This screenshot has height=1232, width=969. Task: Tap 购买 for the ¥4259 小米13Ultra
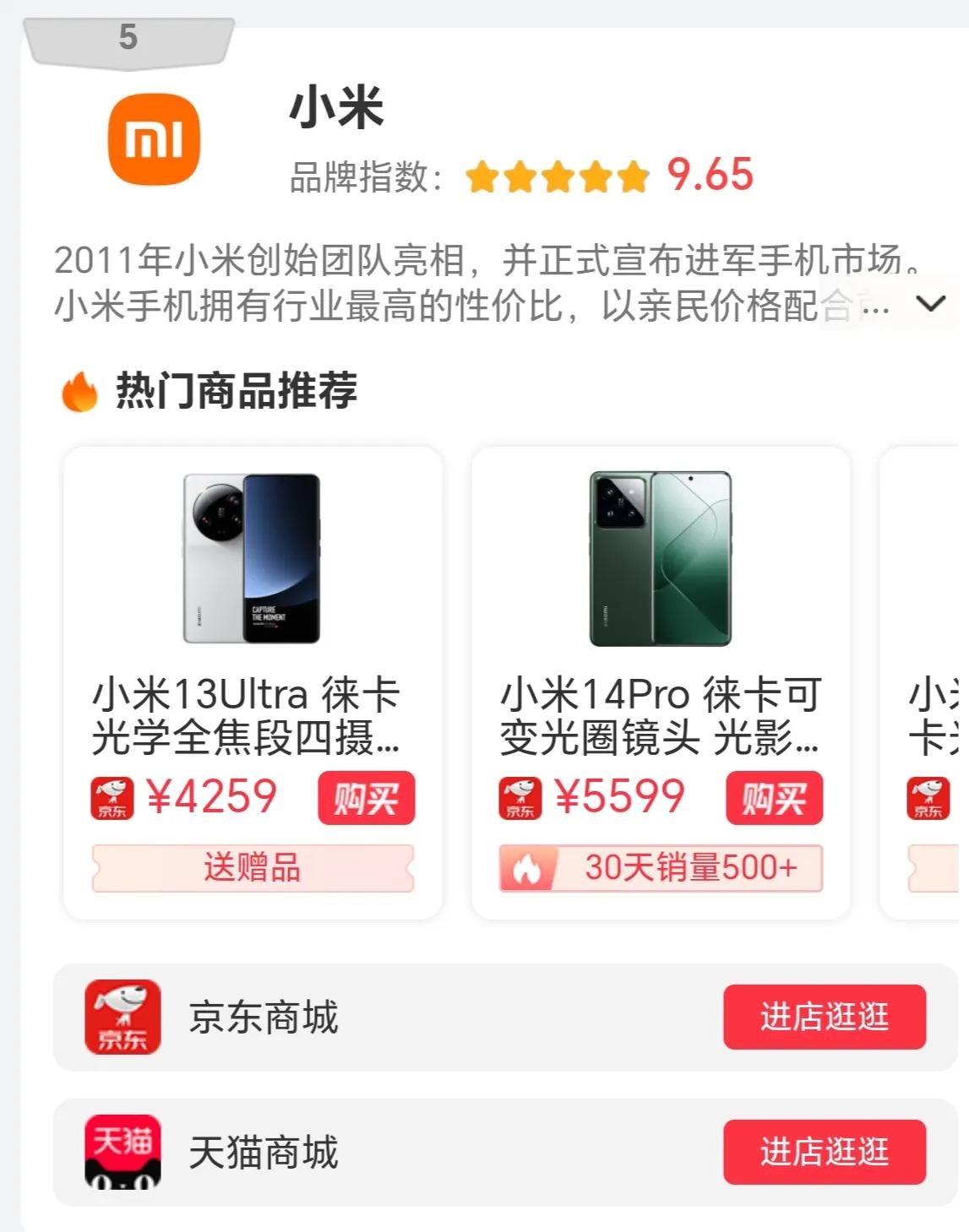click(366, 798)
